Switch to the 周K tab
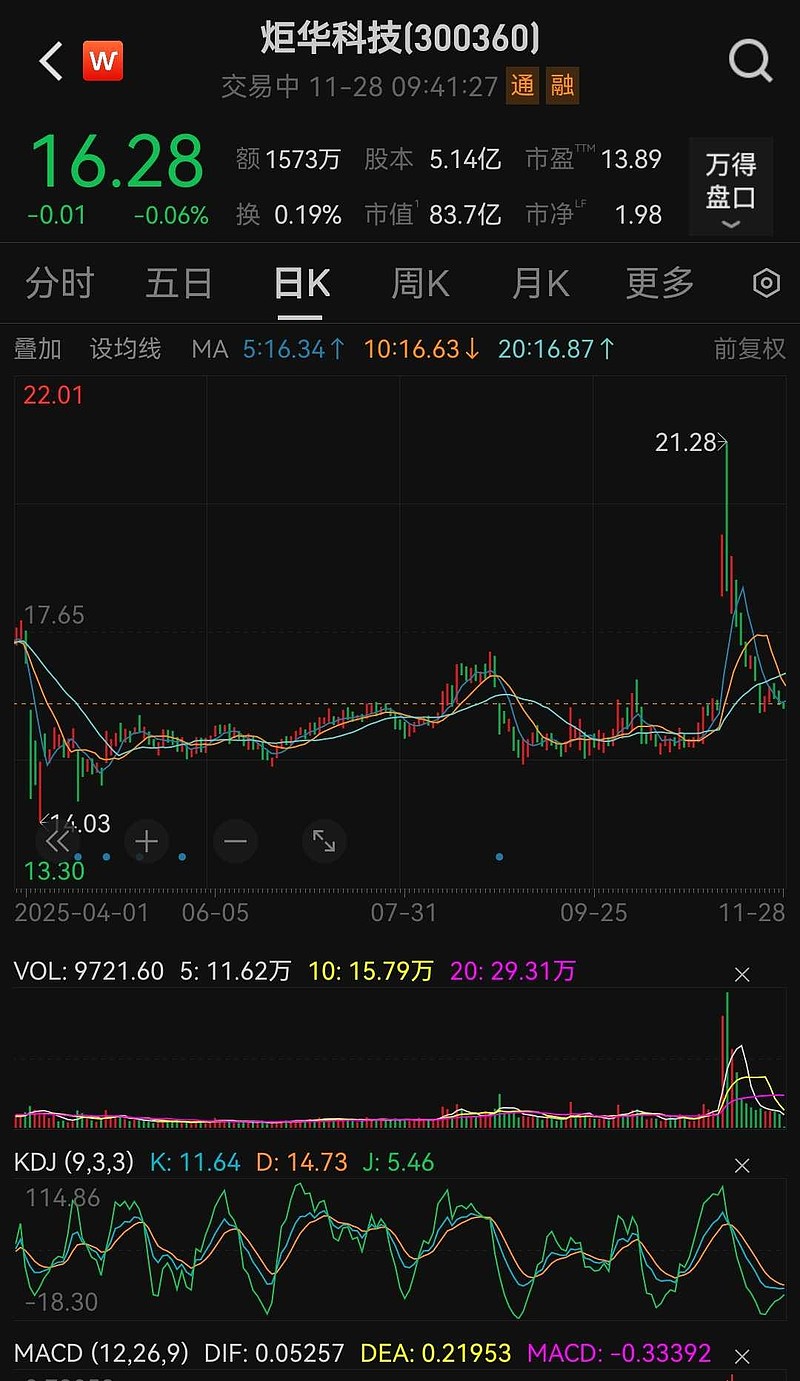Image resolution: width=800 pixels, height=1381 pixels. 420,284
